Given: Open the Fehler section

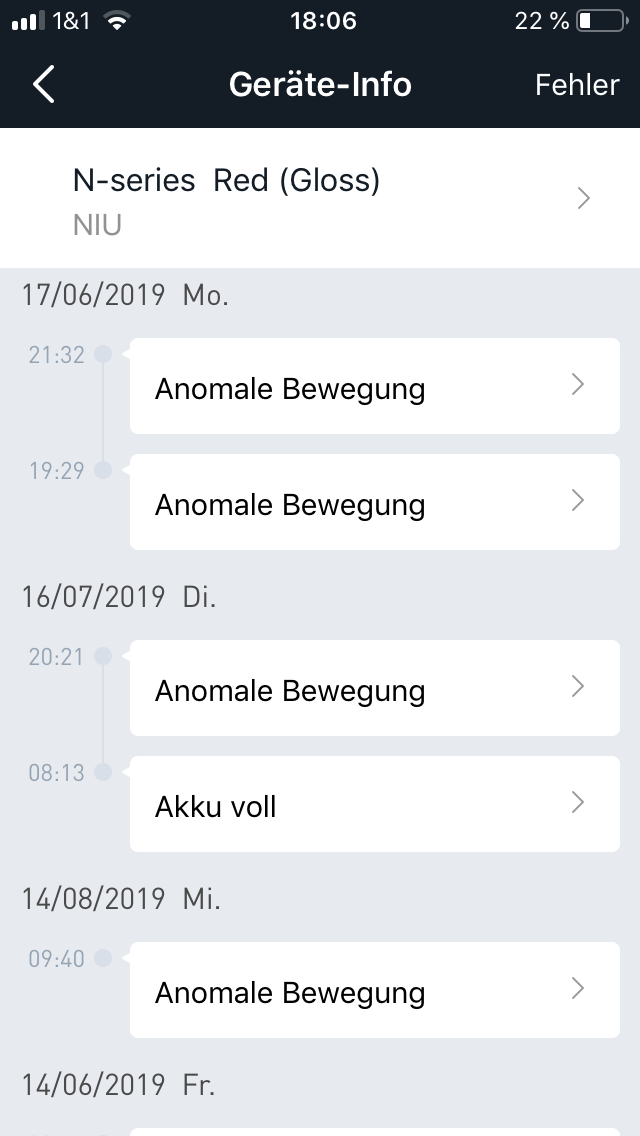Looking at the screenshot, I should click(x=577, y=85).
